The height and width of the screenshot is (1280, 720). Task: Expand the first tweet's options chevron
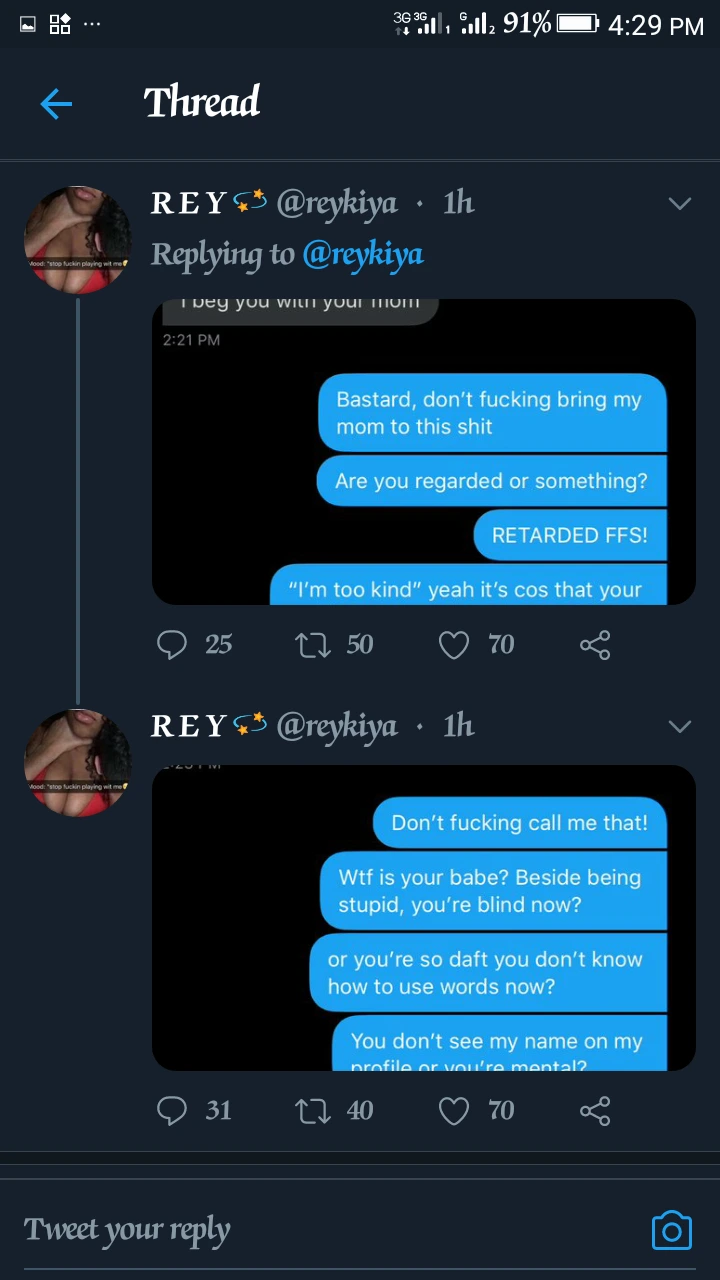tap(680, 204)
